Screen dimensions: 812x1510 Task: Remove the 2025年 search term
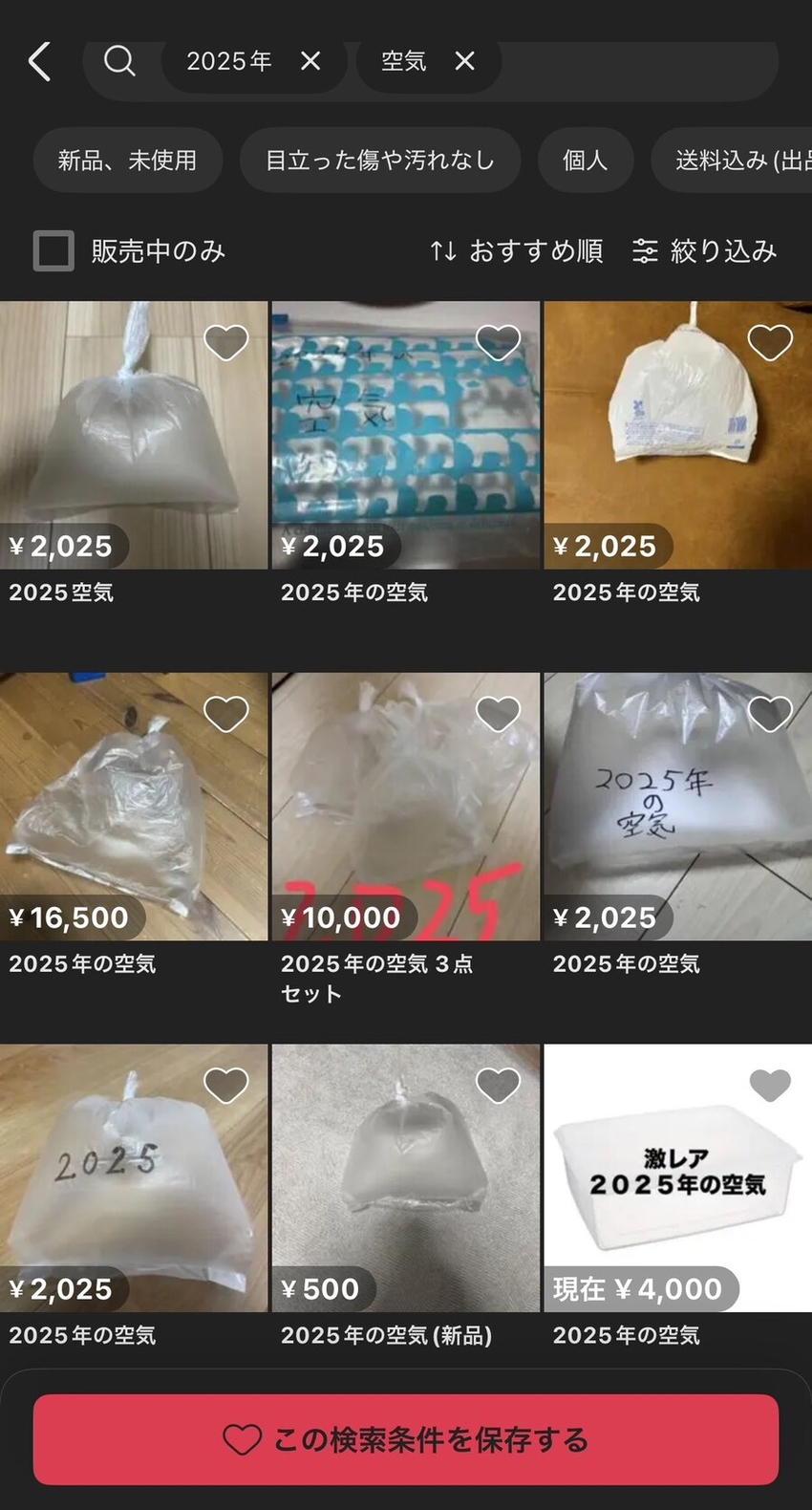310,62
